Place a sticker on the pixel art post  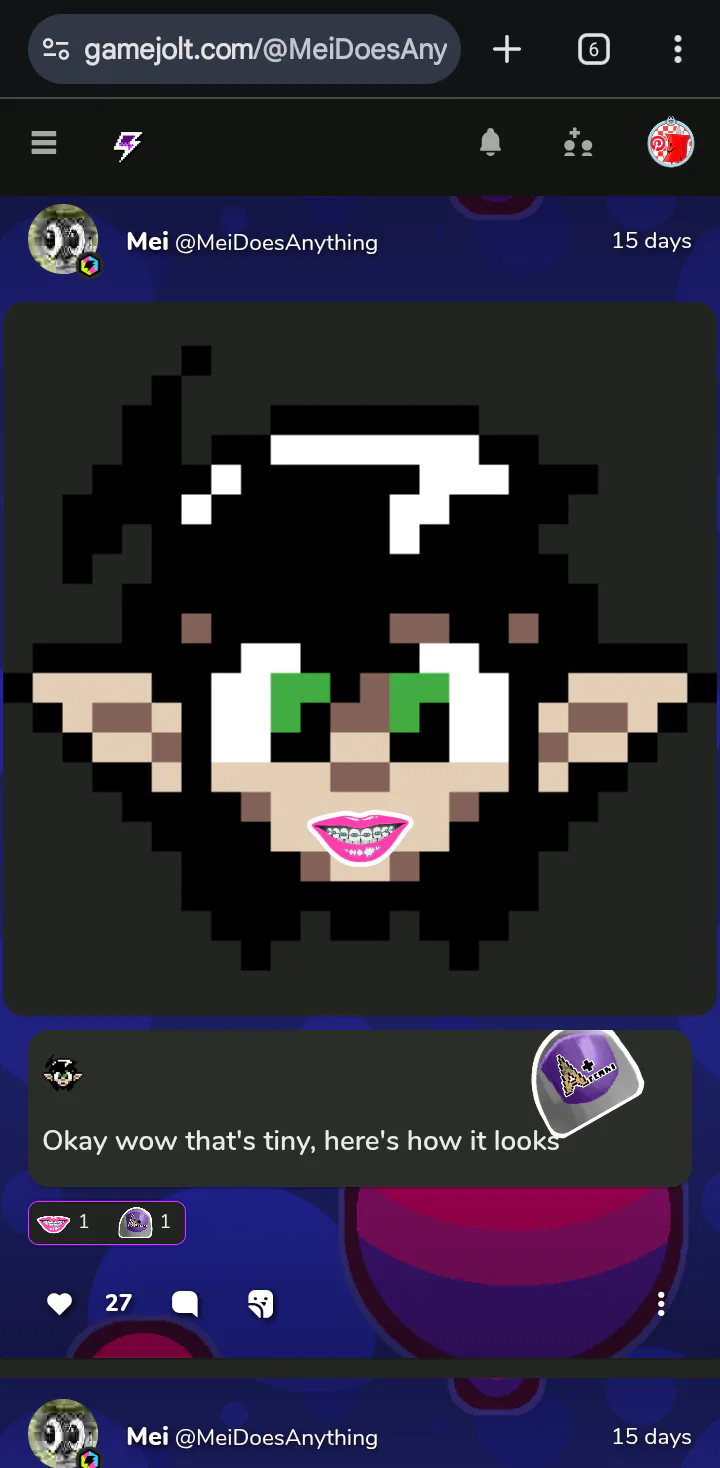point(261,1303)
